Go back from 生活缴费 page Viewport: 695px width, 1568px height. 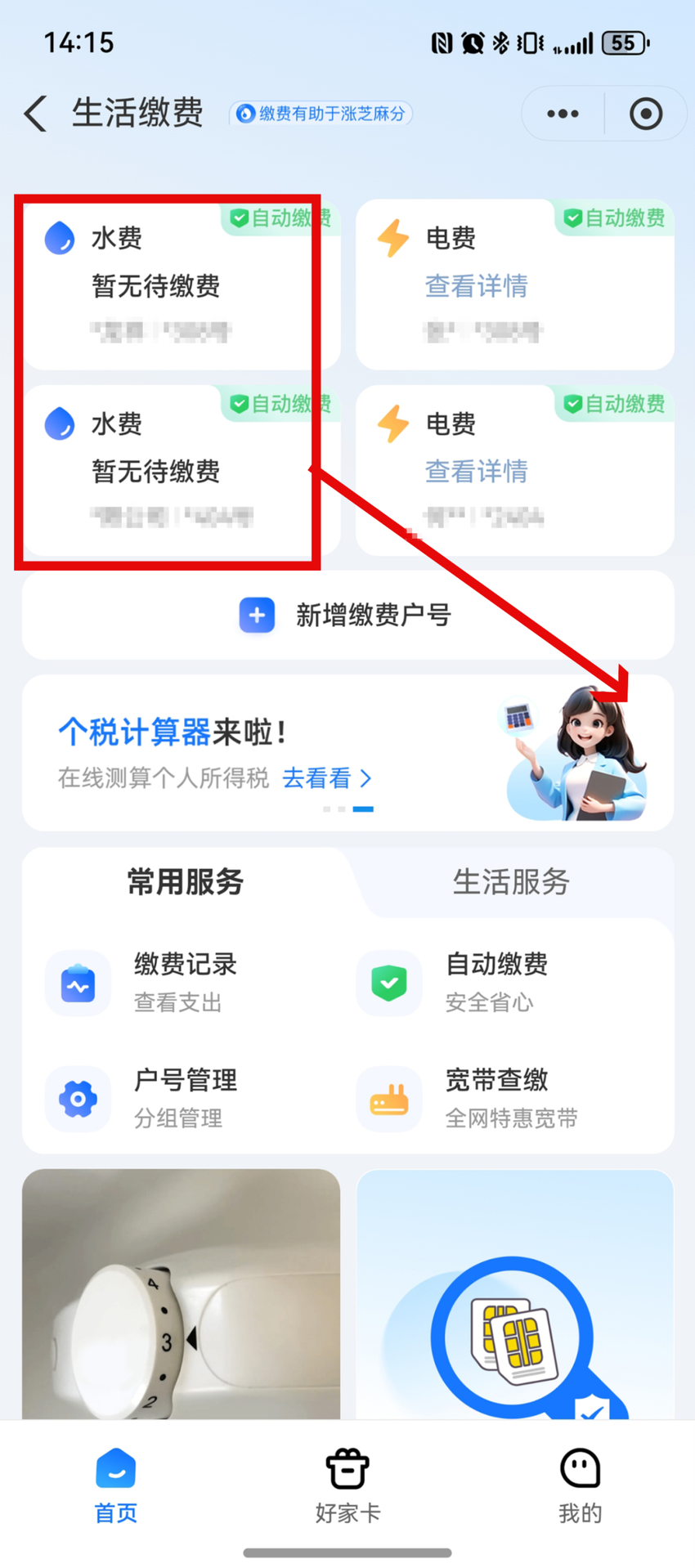35,113
